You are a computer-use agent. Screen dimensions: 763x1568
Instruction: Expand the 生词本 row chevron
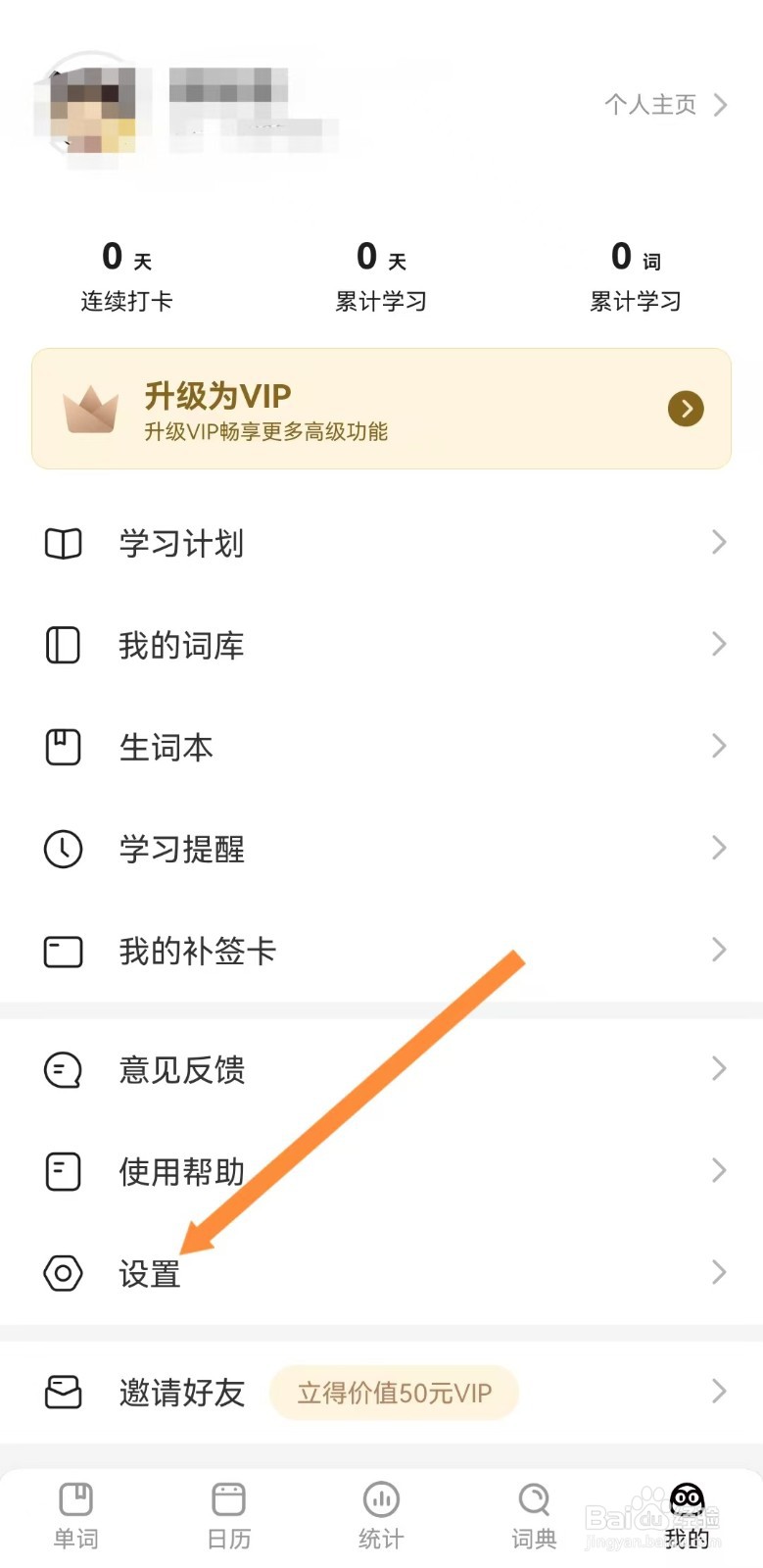[717, 746]
